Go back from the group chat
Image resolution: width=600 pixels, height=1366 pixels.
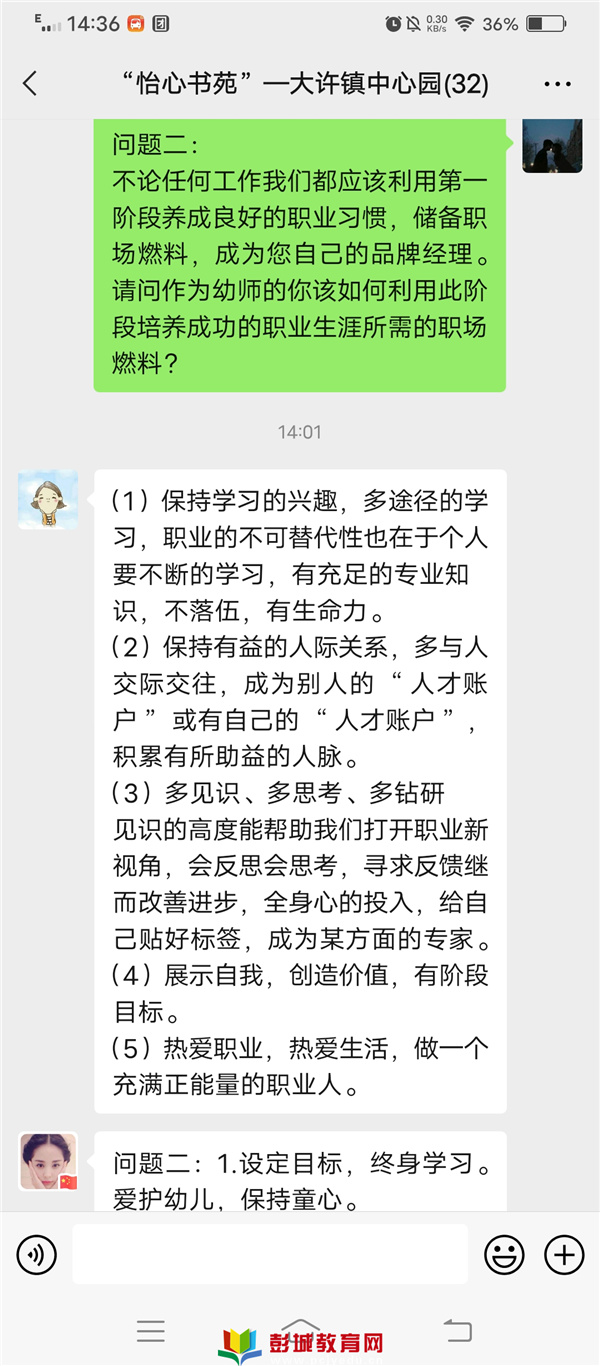(x=30, y=84)
